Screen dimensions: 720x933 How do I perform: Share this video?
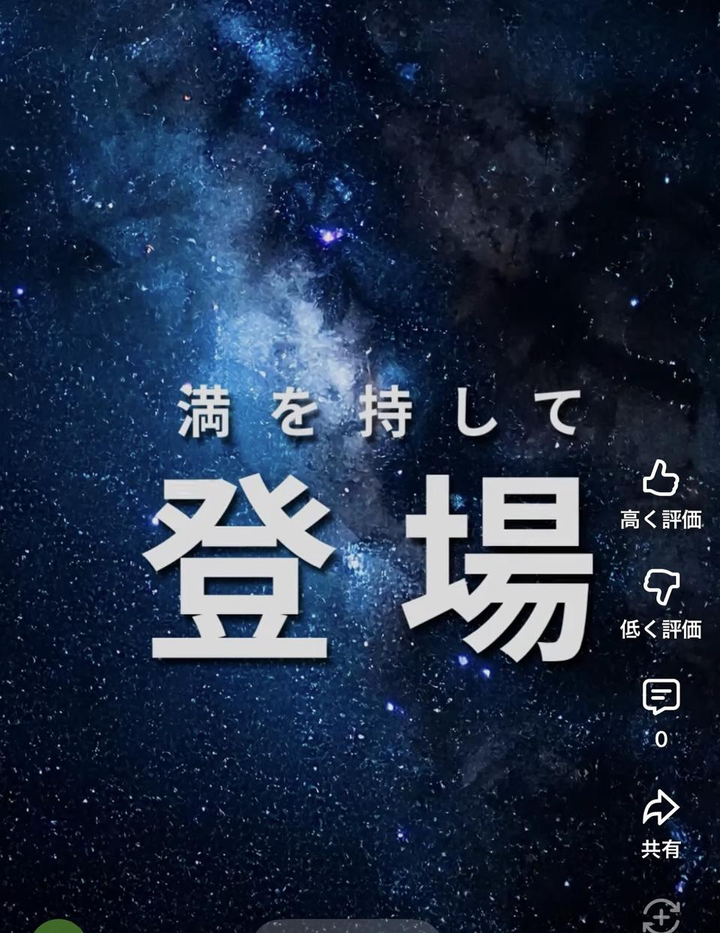(x=660, y=808)
